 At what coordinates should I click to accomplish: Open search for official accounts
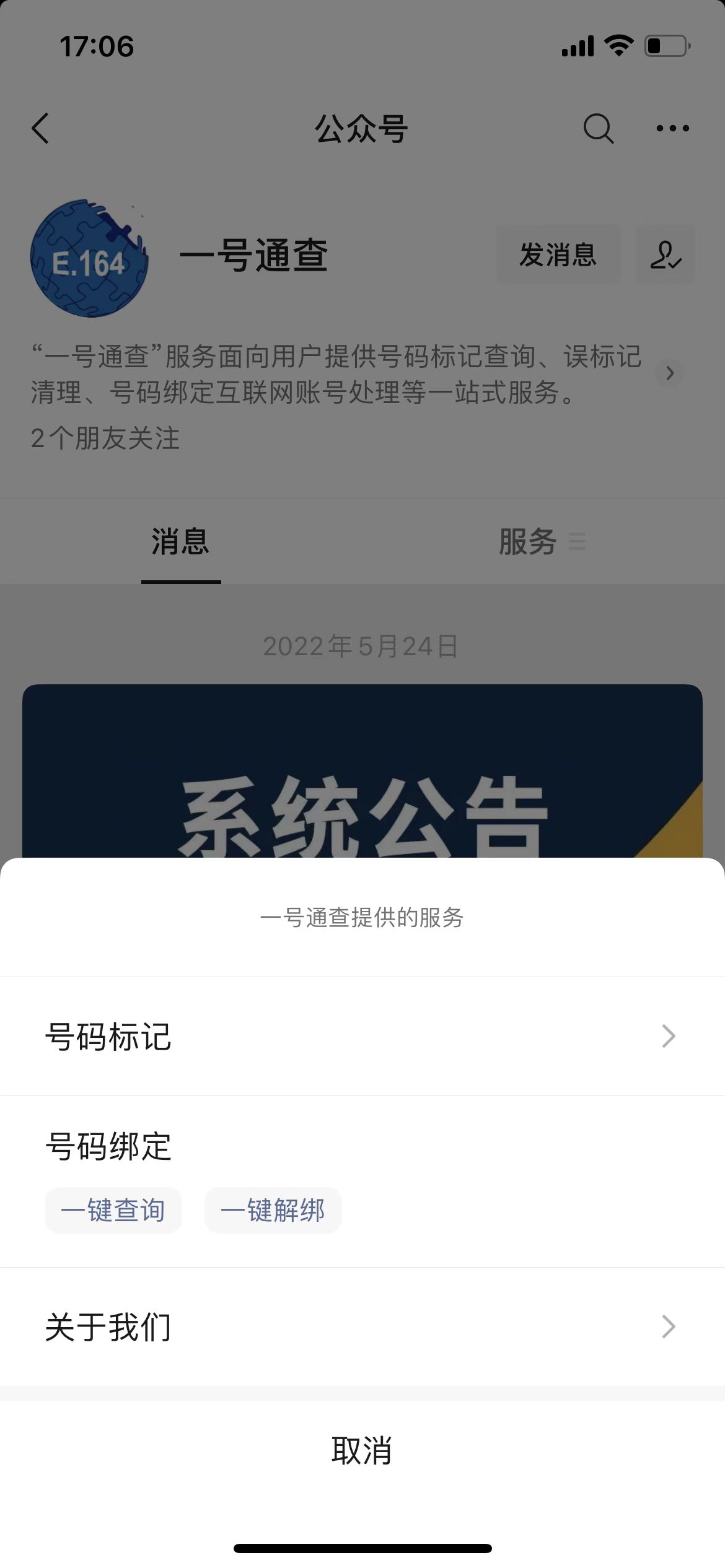[x=597, y=129]
